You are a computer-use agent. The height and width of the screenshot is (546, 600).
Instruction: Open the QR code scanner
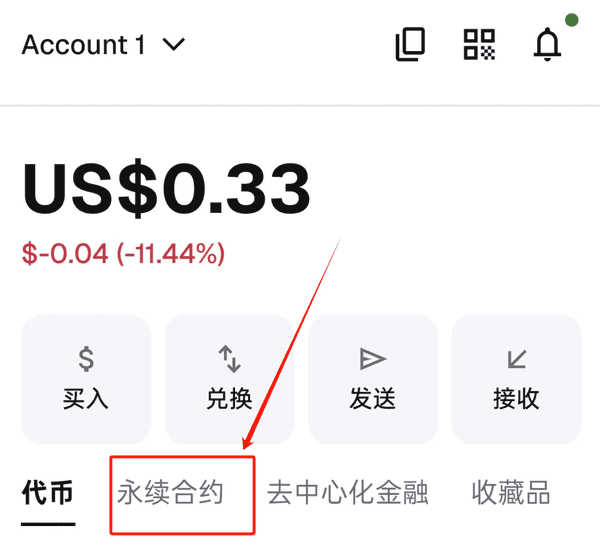(x=479, y=44)
